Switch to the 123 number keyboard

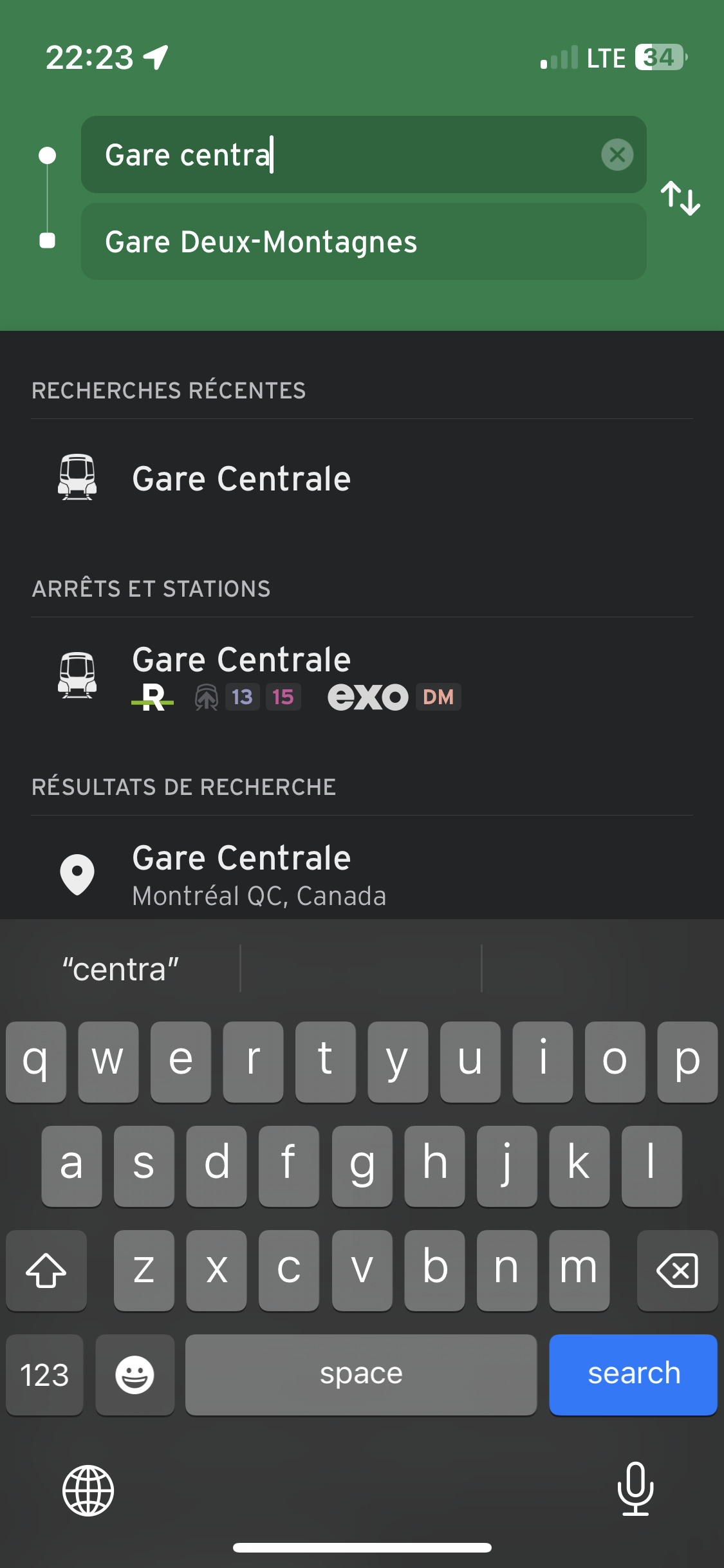[44, 1374]
